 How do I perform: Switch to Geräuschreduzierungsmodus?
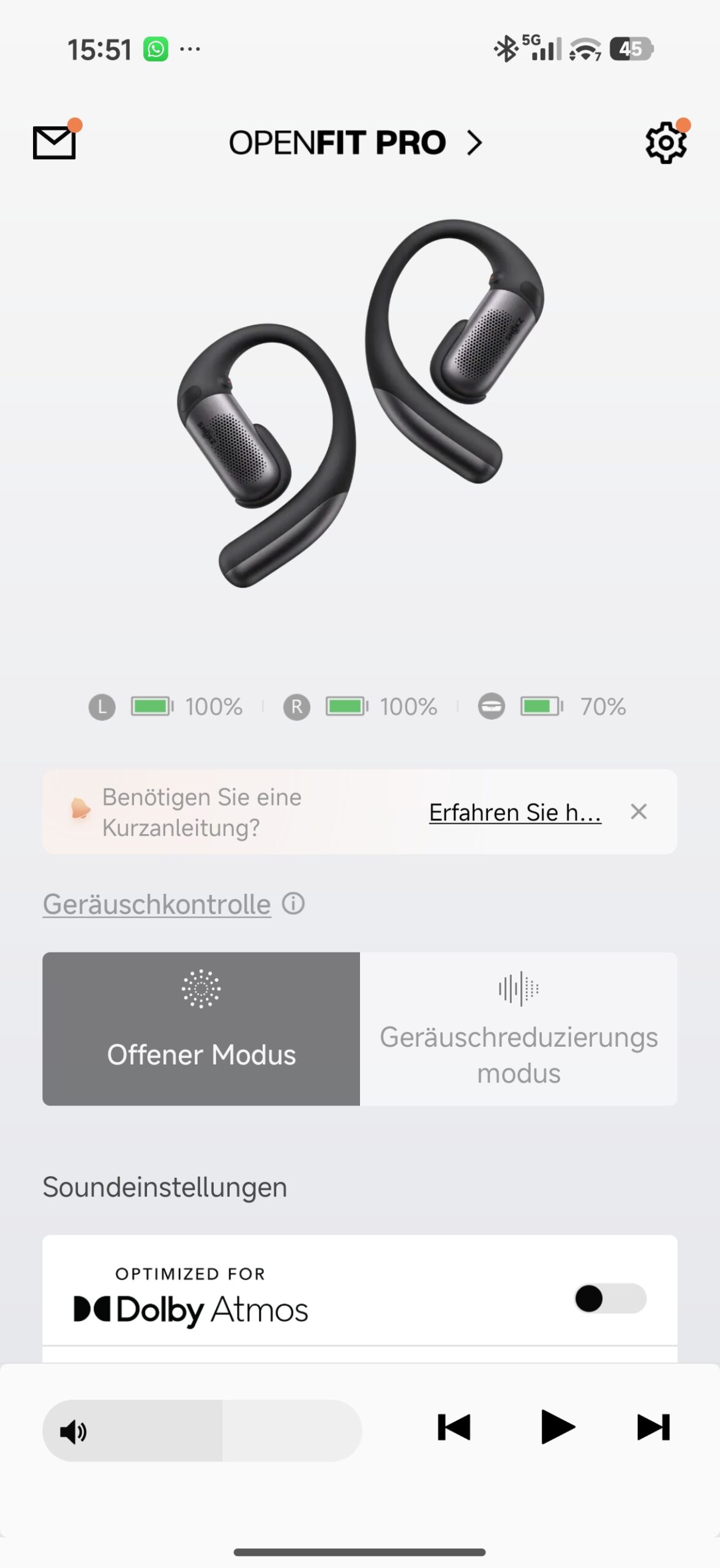pos(519,1028)
